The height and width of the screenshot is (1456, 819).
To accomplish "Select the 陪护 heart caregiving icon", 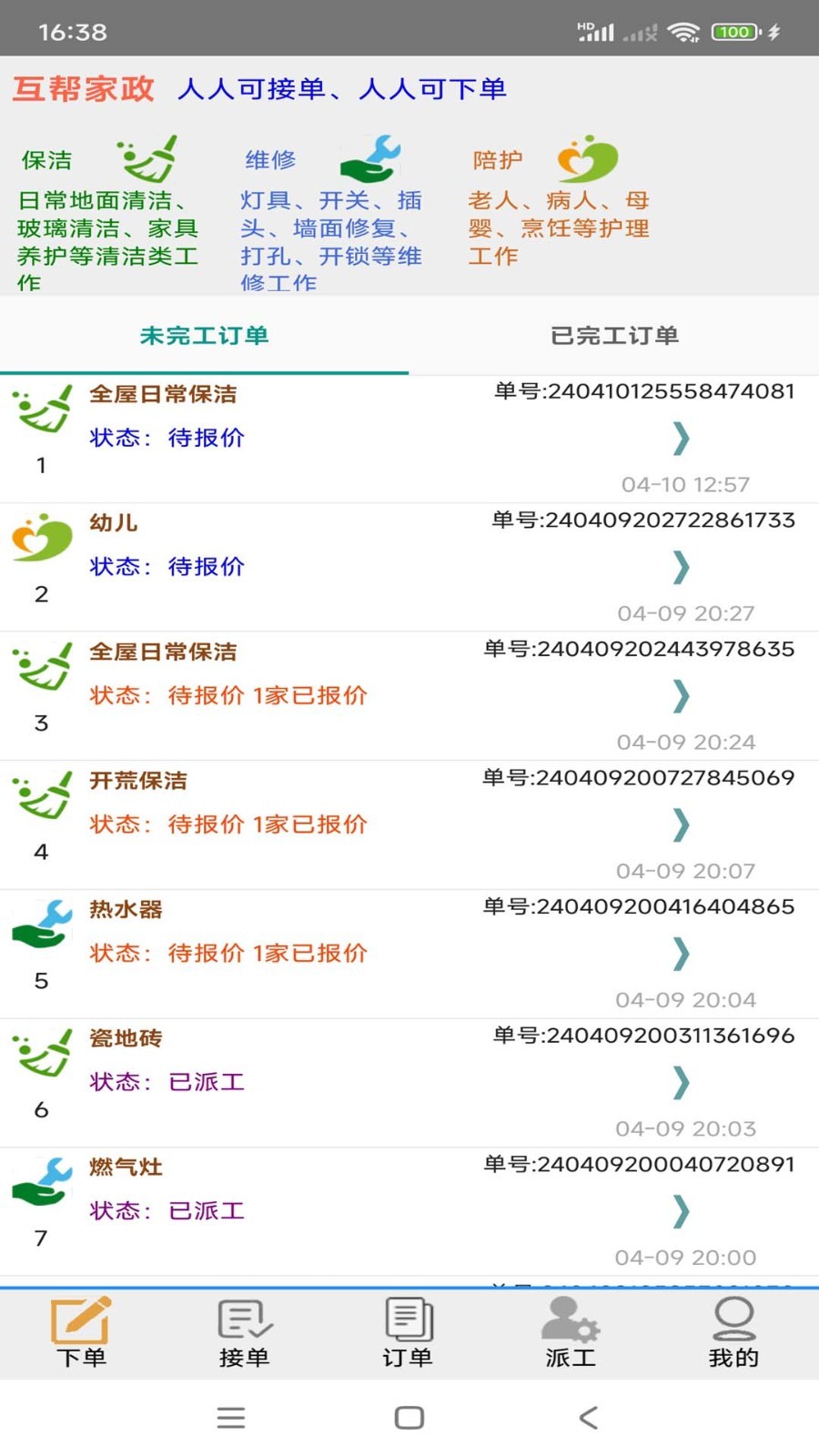I will click(587, 159).
